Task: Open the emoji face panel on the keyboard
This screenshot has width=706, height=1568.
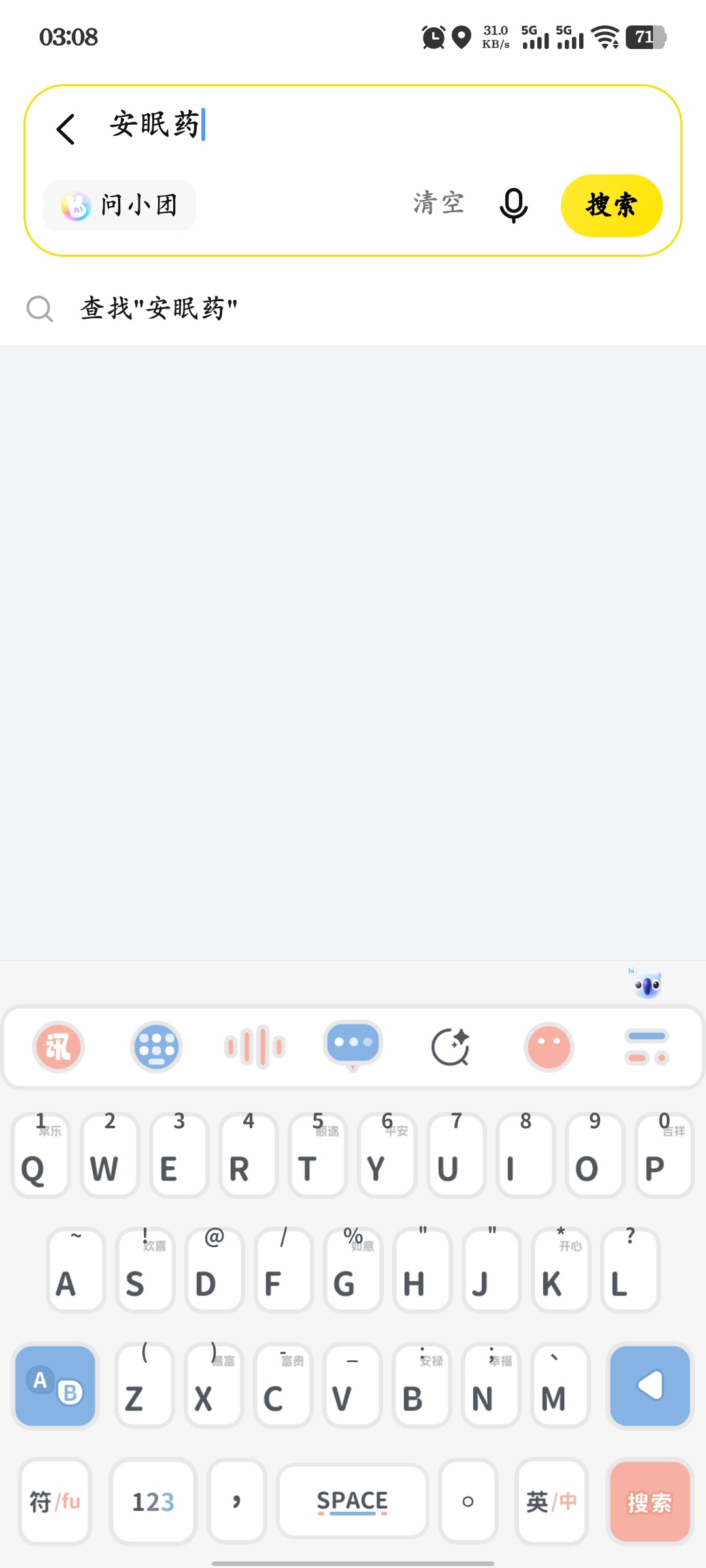Action: [x=549, y=1047]
